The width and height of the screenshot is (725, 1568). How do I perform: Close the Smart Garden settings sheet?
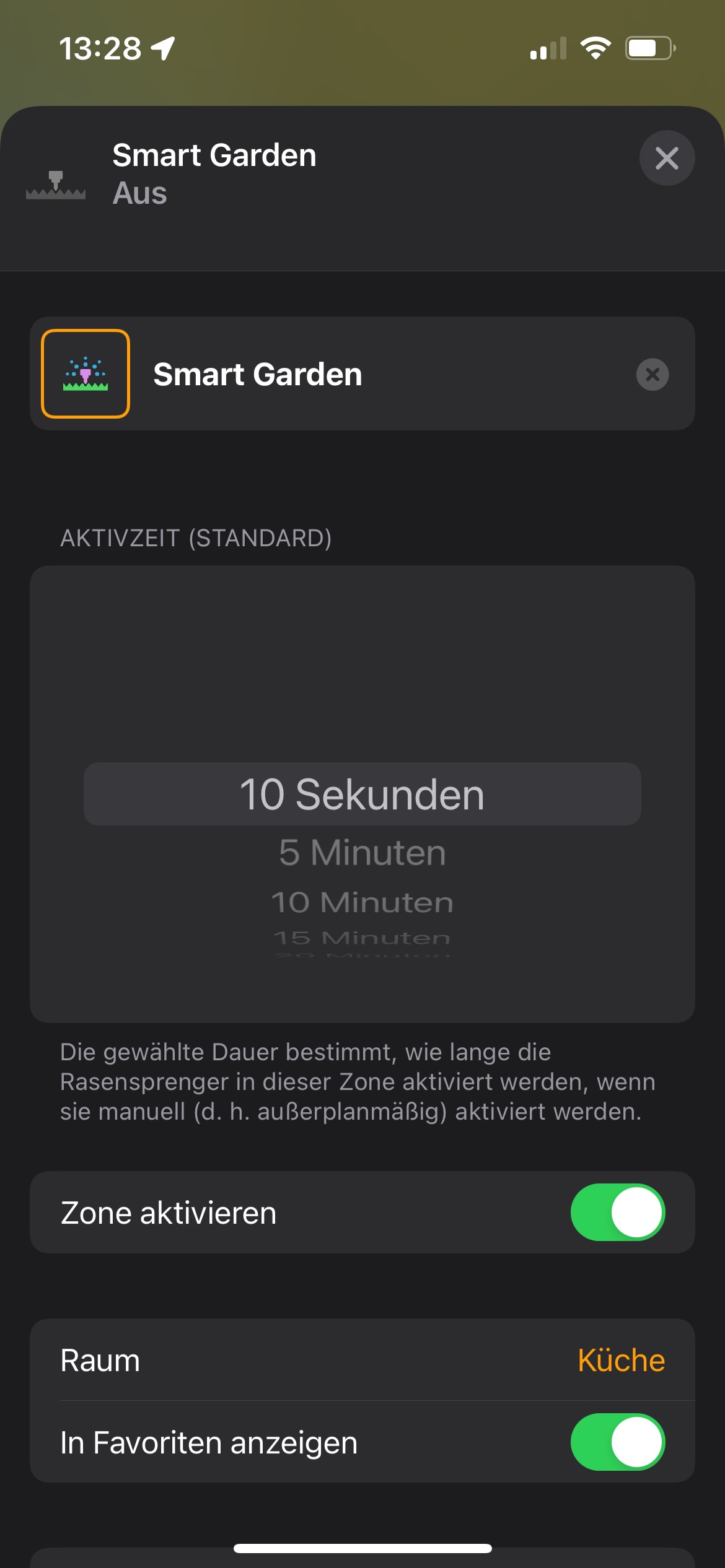click(x=667, y=158)
